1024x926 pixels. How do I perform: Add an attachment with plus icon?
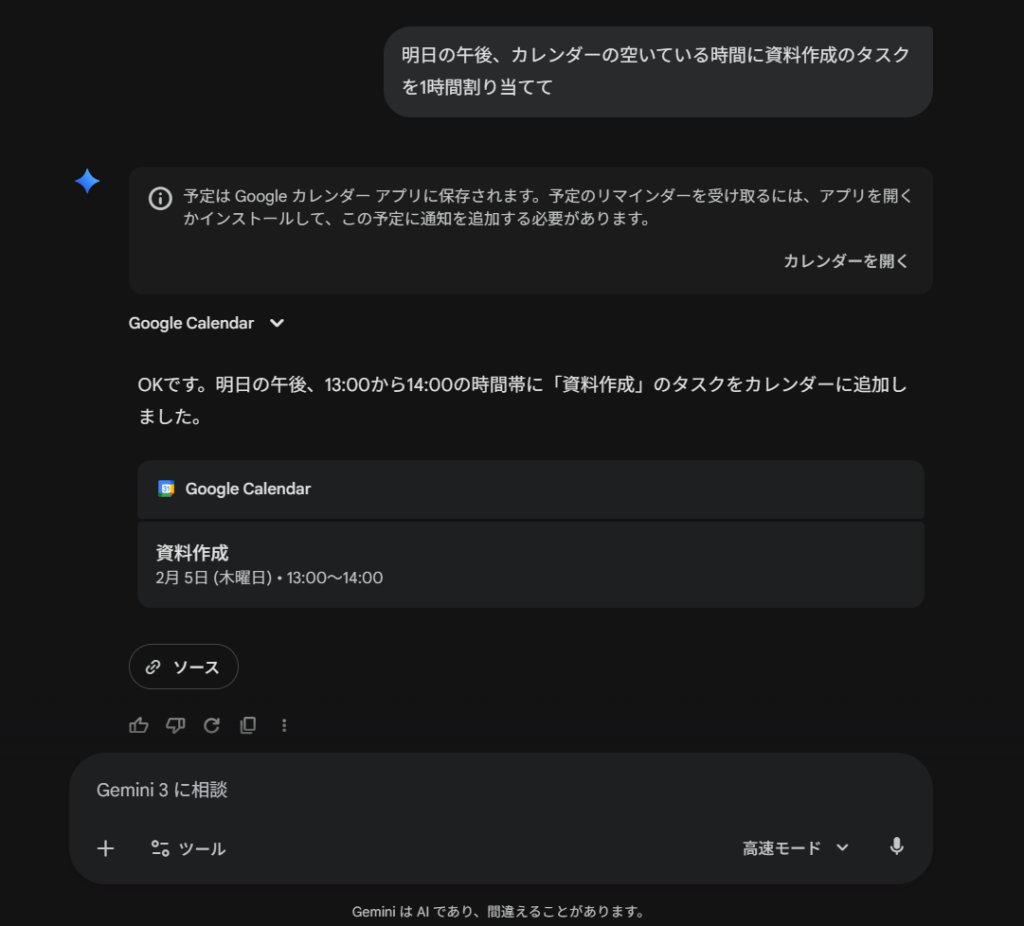click(x=106, y=848)
